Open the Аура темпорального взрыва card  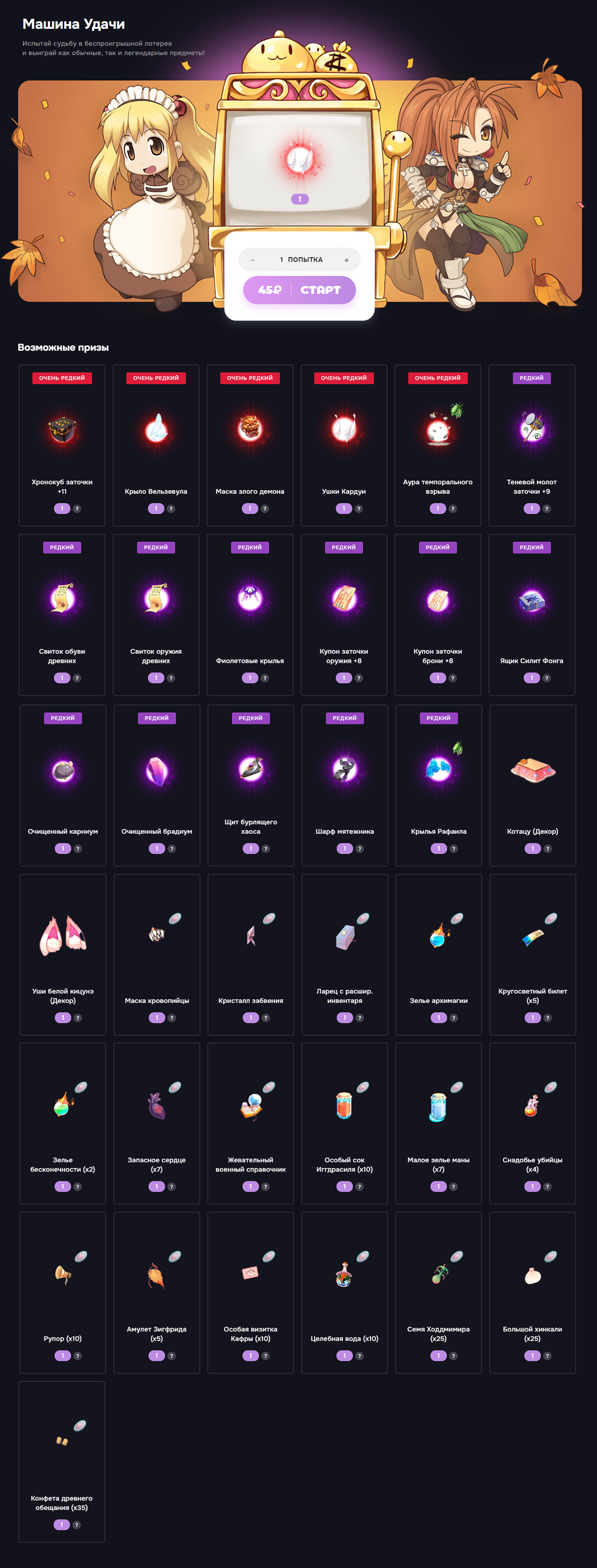coord(437,444)
